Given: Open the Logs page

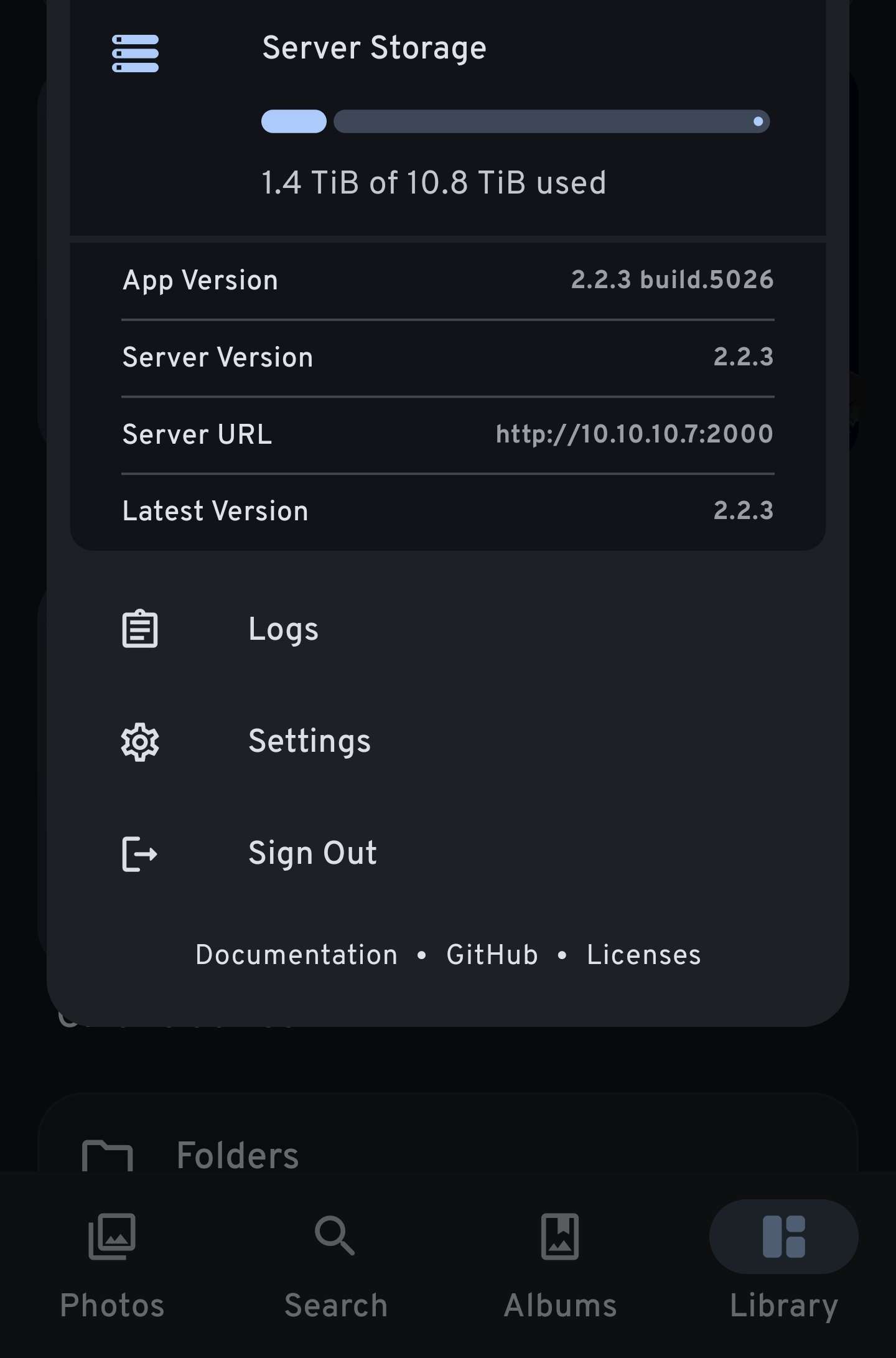Looking at the screenshot, I should (x=283, y=629).
